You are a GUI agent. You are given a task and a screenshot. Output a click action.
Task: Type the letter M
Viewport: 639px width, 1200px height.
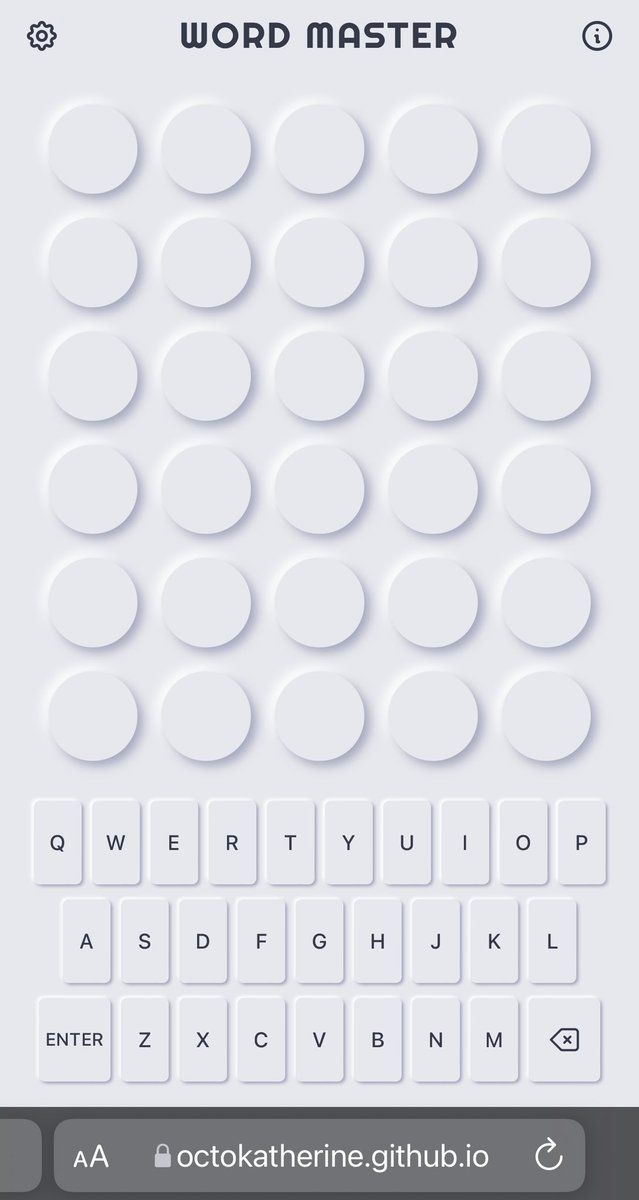[x=494, y=1039]
